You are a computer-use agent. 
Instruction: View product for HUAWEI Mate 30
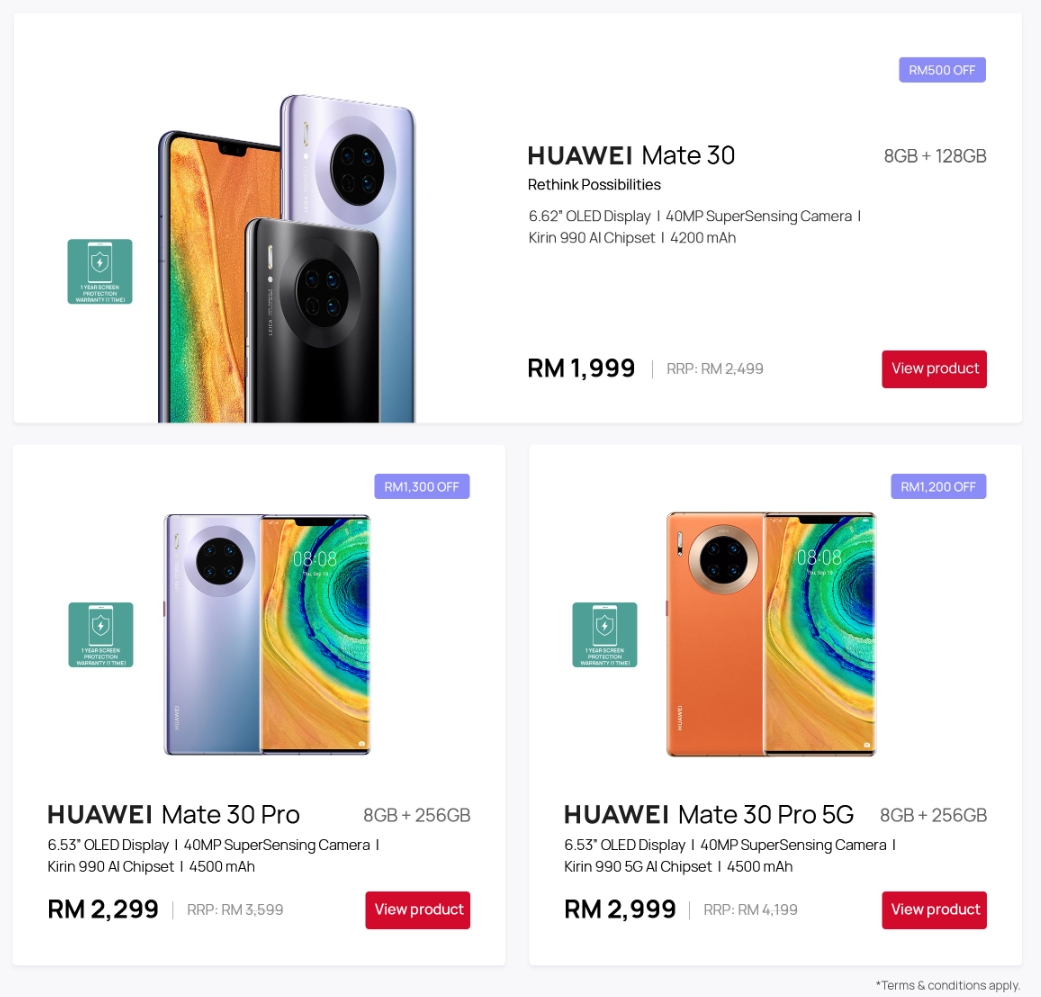(x=934, y=369)
